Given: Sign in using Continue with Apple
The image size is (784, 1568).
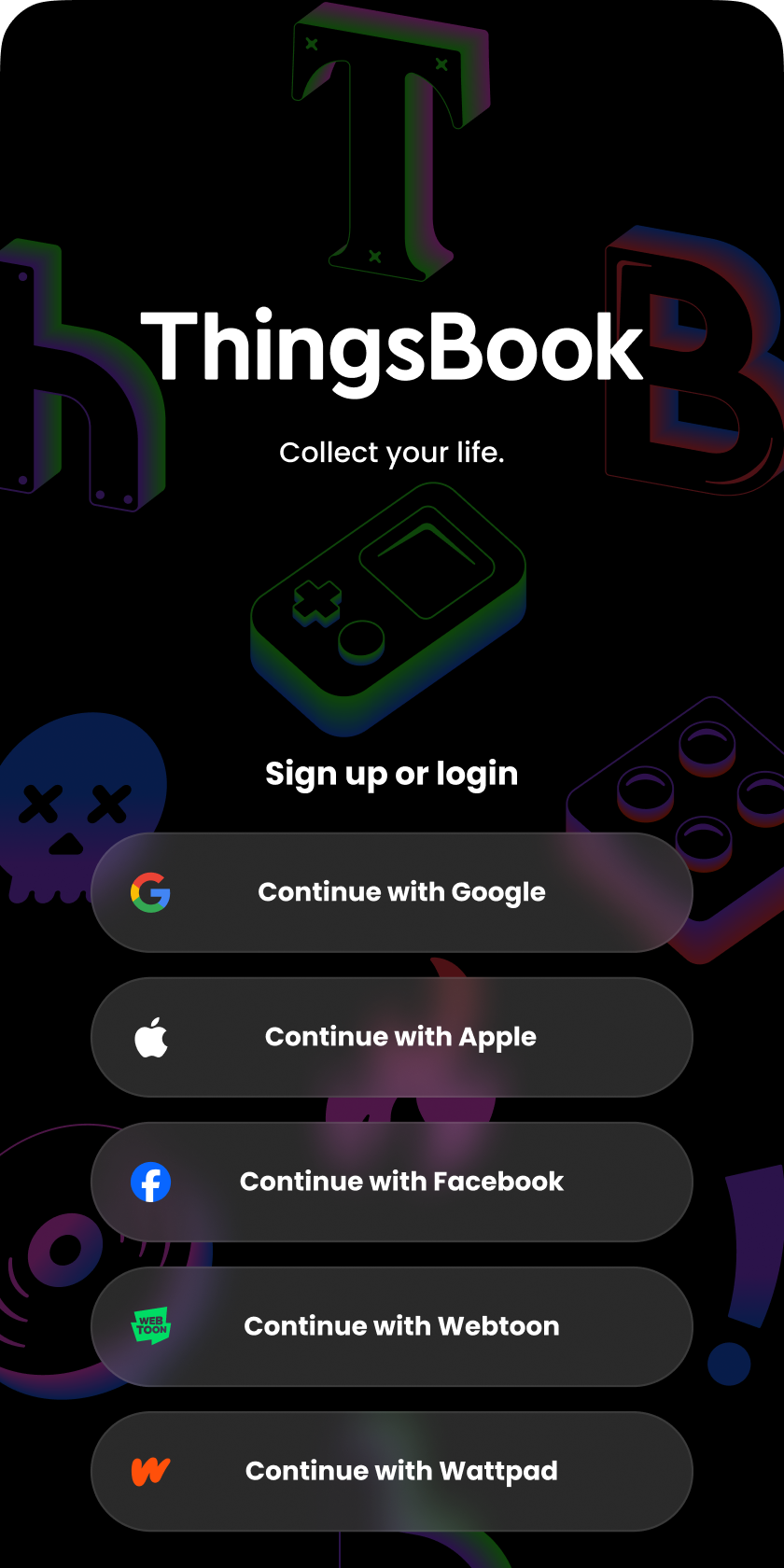Looking at the screenshot, I should coord(392,1037).
